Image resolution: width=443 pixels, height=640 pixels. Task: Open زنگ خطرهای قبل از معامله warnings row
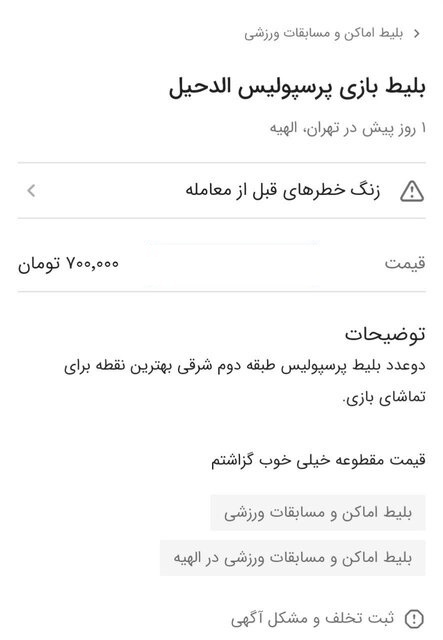coord(221,191)
